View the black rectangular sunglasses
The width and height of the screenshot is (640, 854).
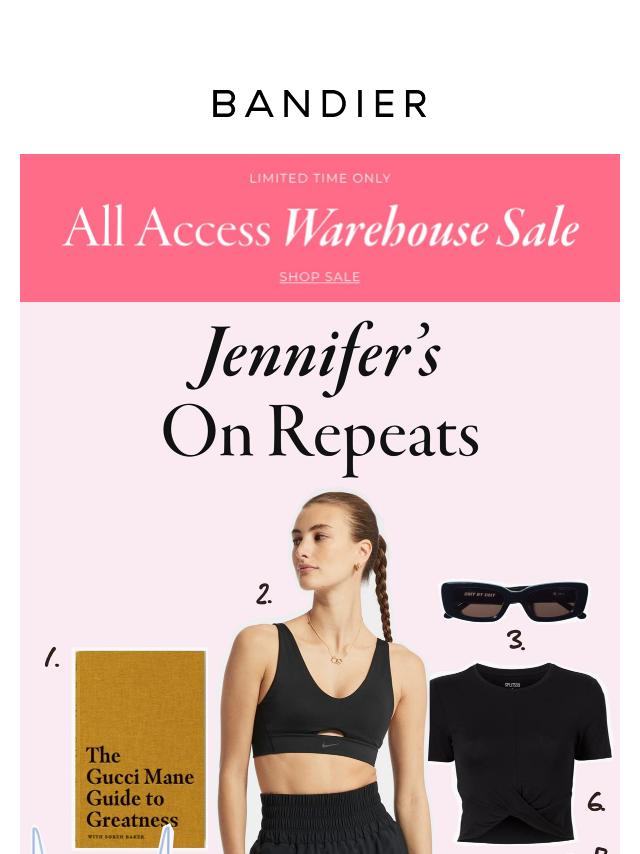point(514,600)
